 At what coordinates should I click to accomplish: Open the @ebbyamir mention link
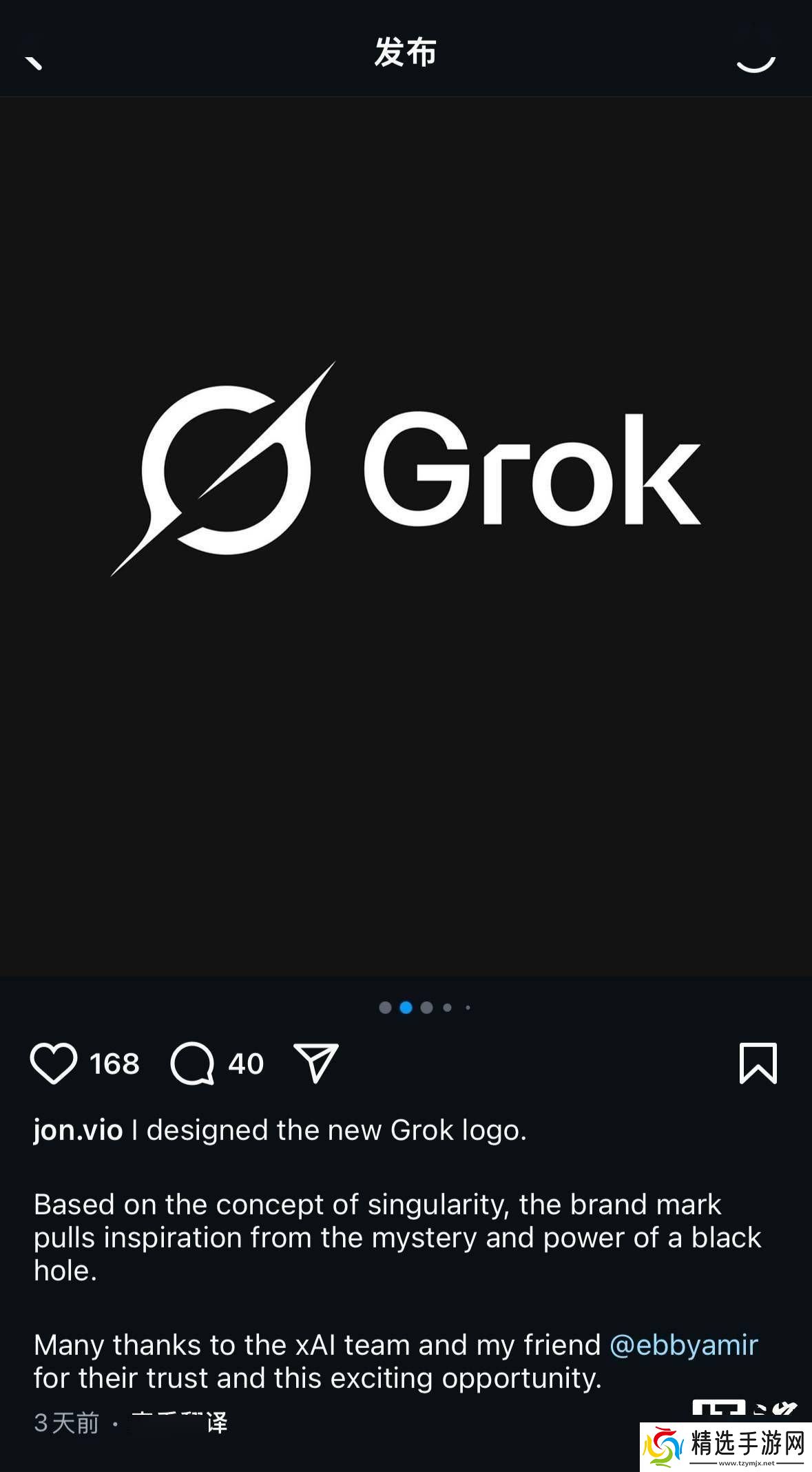click(x=683, y=1344)
